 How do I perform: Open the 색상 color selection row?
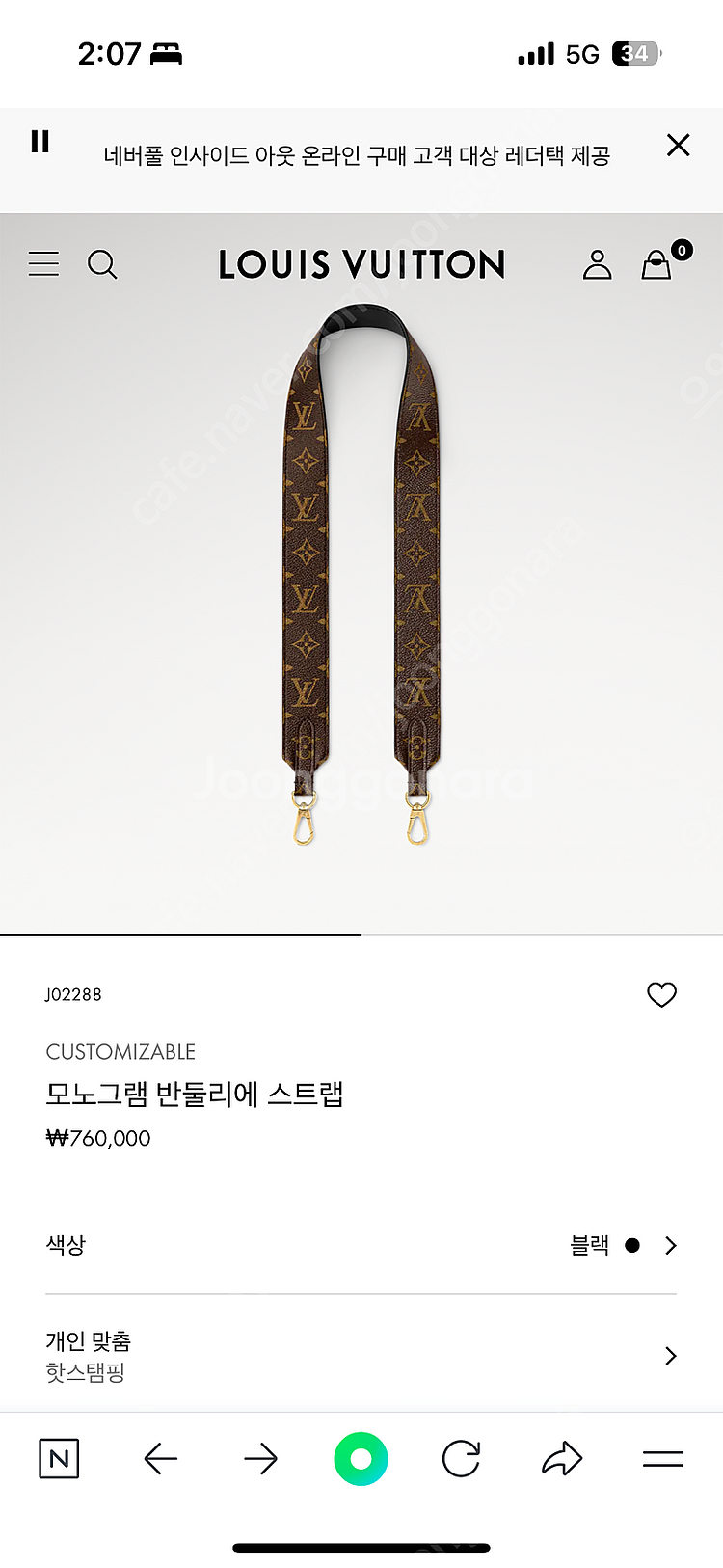(x=361, y=1245)
